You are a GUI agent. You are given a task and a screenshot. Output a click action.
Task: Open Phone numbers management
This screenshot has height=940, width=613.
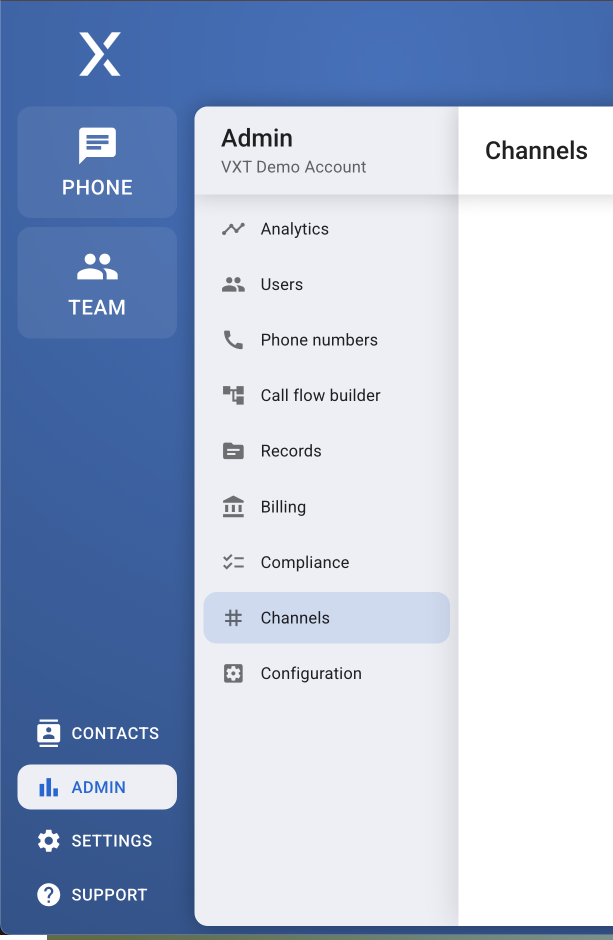[x=318, y=340]
